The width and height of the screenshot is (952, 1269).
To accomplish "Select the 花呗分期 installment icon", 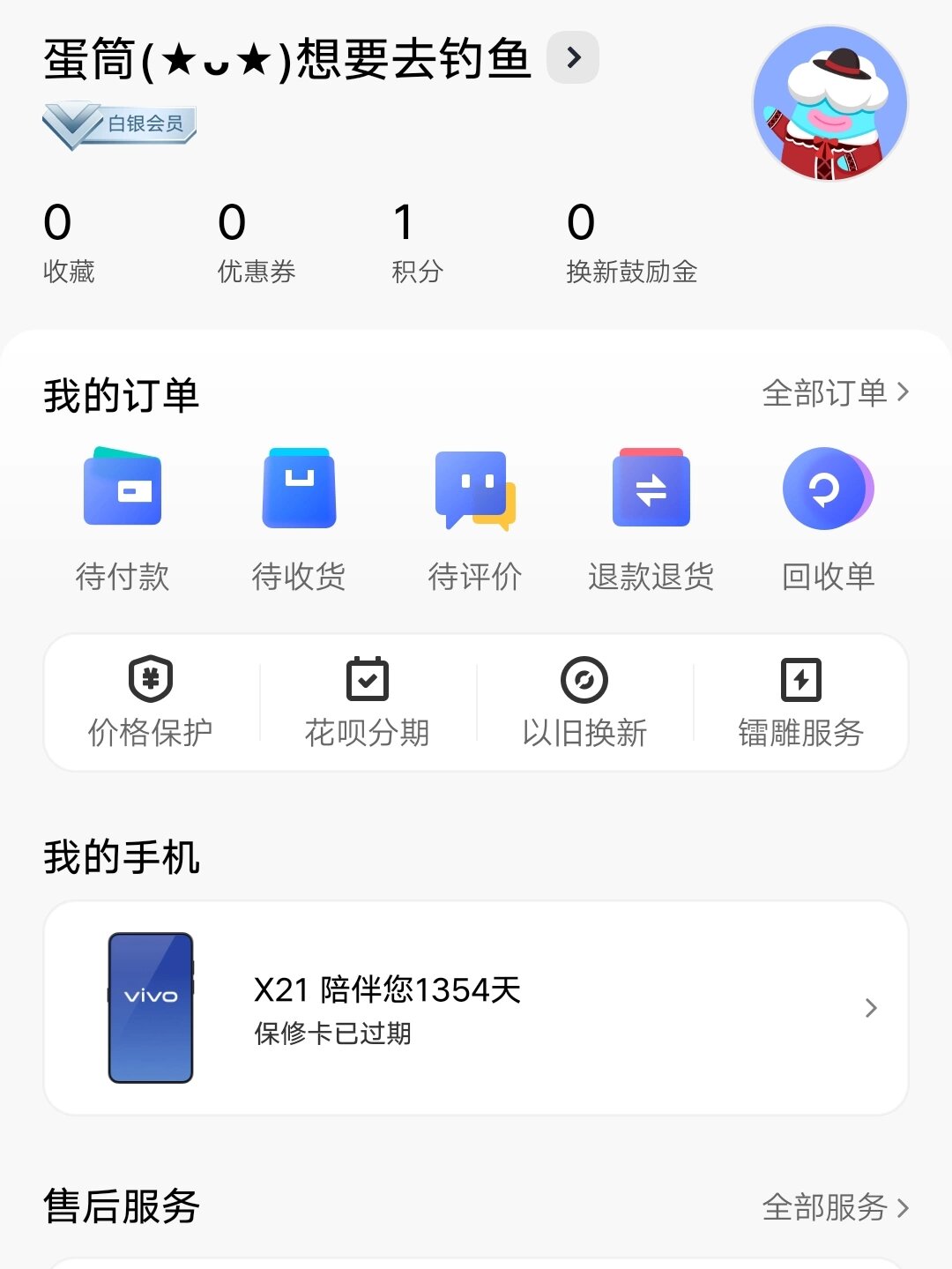I will click(x=368, y=701).
